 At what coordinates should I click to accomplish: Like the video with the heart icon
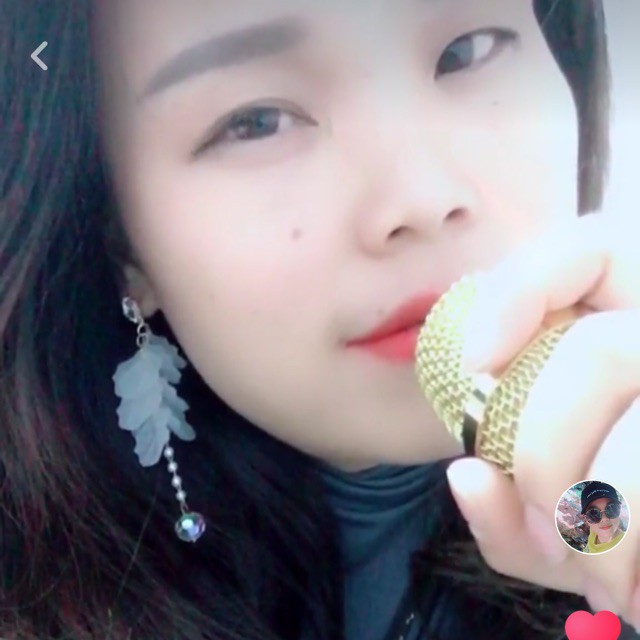pyautogui.click(x=593, y=627)
